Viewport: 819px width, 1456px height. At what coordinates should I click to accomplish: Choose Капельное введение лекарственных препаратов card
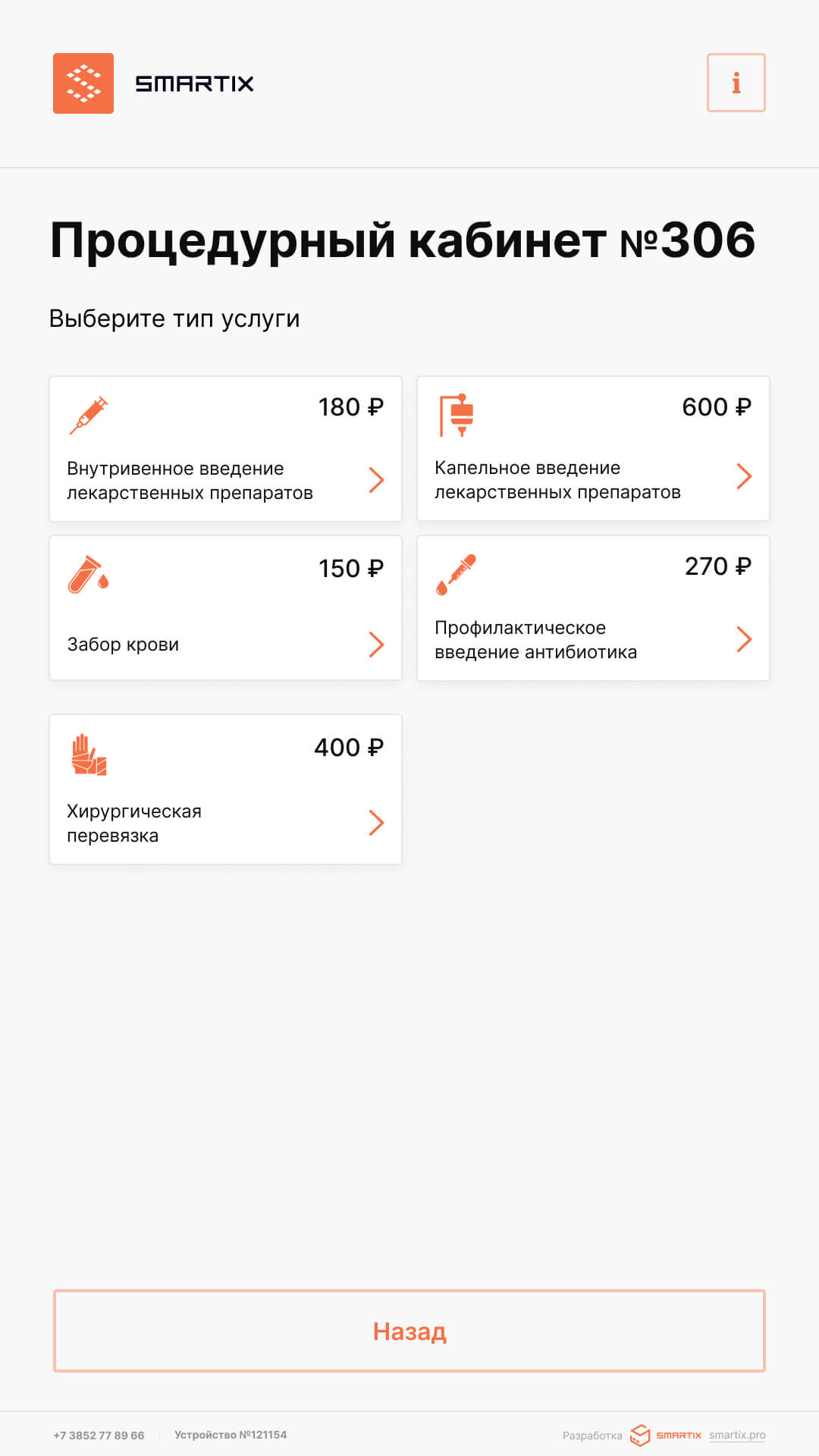coord(593,449)
